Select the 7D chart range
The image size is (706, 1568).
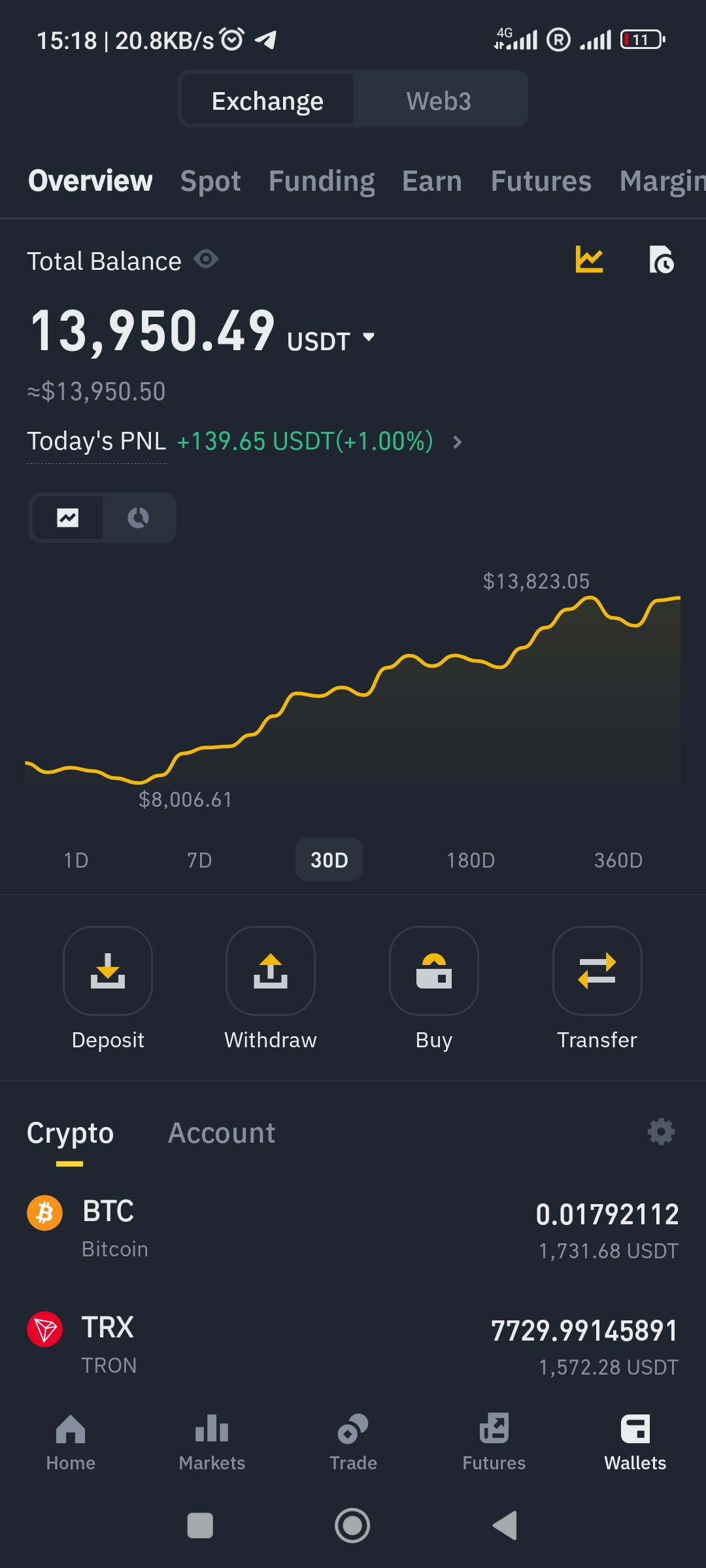(199, 860)
